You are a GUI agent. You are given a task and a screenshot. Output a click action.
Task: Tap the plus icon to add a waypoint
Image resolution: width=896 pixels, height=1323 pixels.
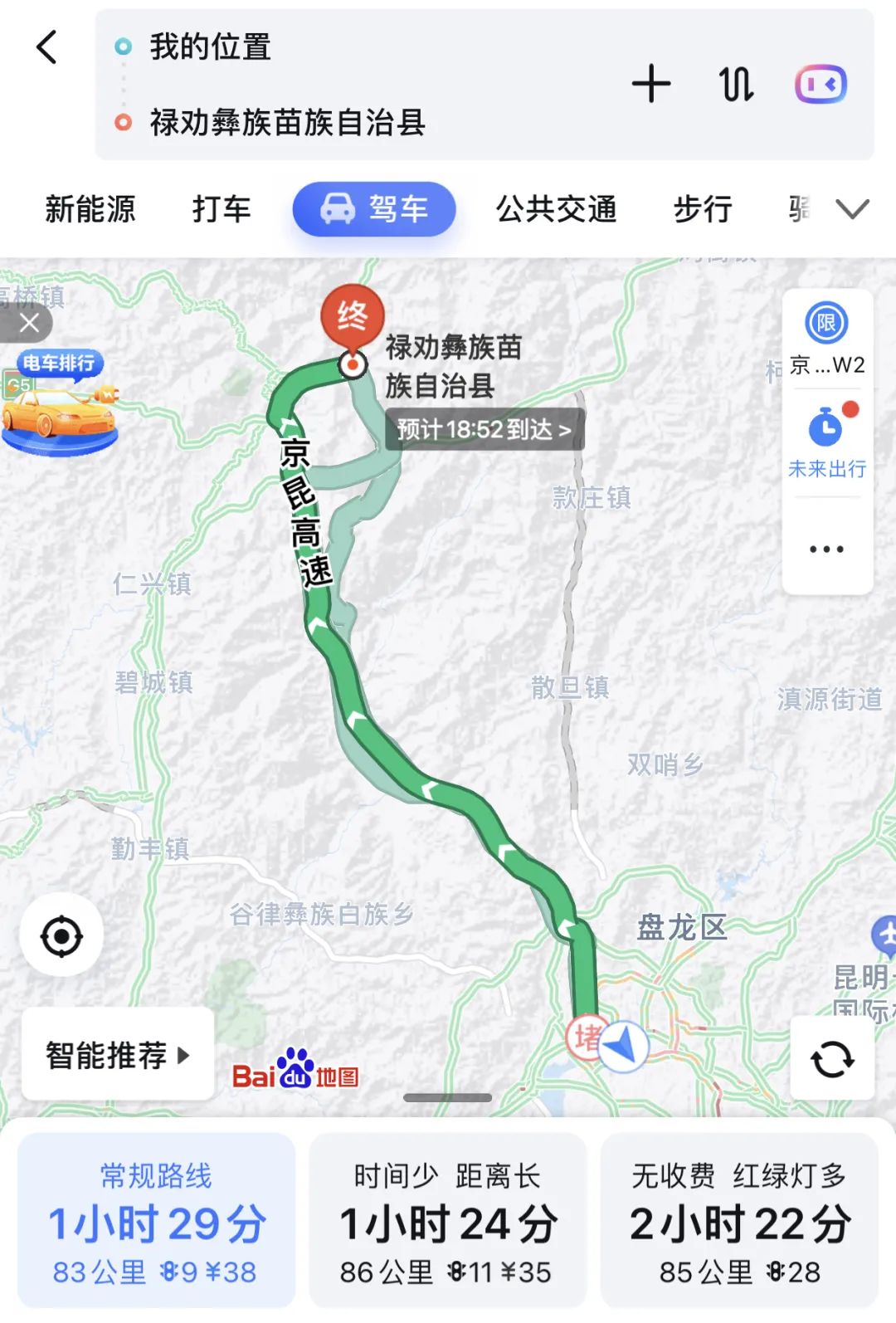point(652,84)
